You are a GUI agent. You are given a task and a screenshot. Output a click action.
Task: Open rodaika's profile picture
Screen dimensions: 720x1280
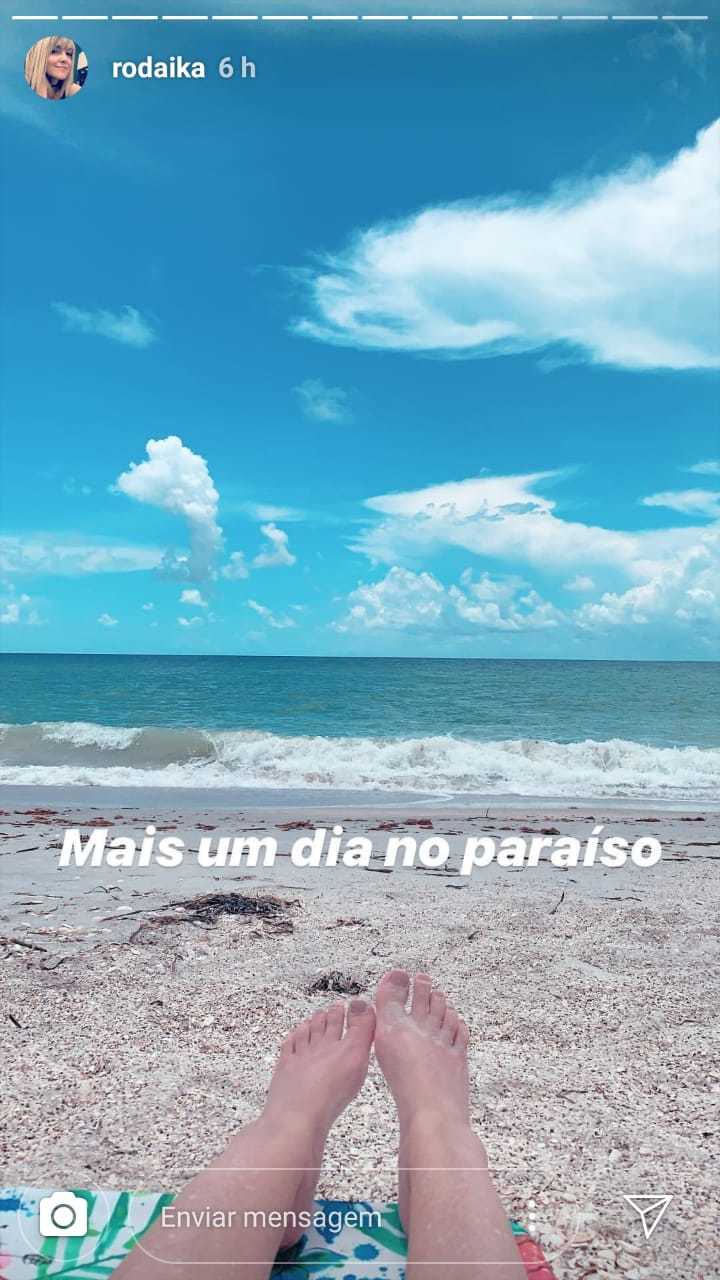coord(56,68)
